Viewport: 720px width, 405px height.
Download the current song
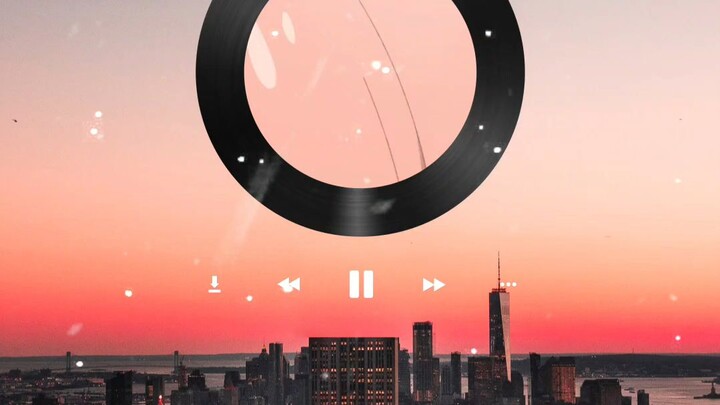214,284
